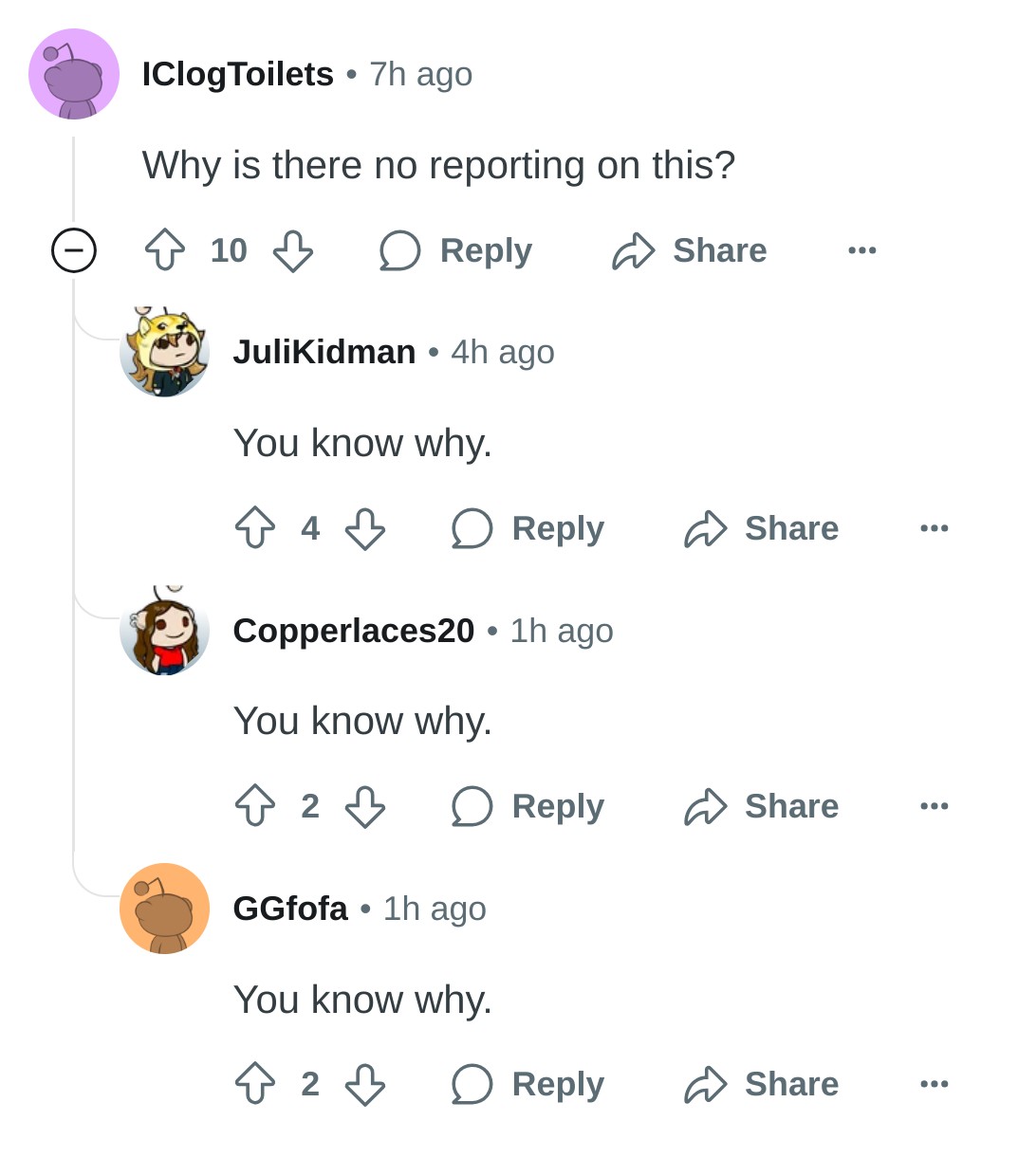Screen dimensions: 1018x1176
Task: Share GGfofa's comment
Action: pyautogui.click(x=762, y=1084)
